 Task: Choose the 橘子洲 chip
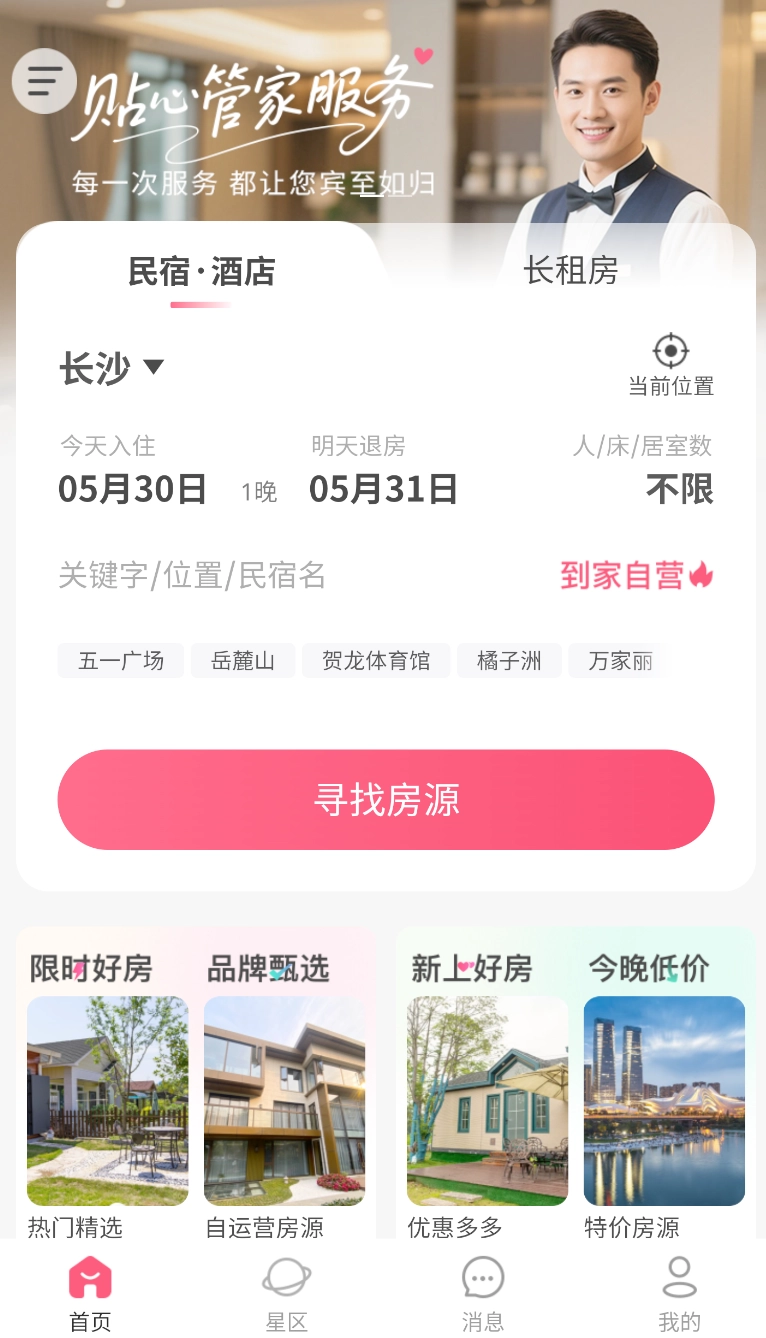(x=509, y=661)
